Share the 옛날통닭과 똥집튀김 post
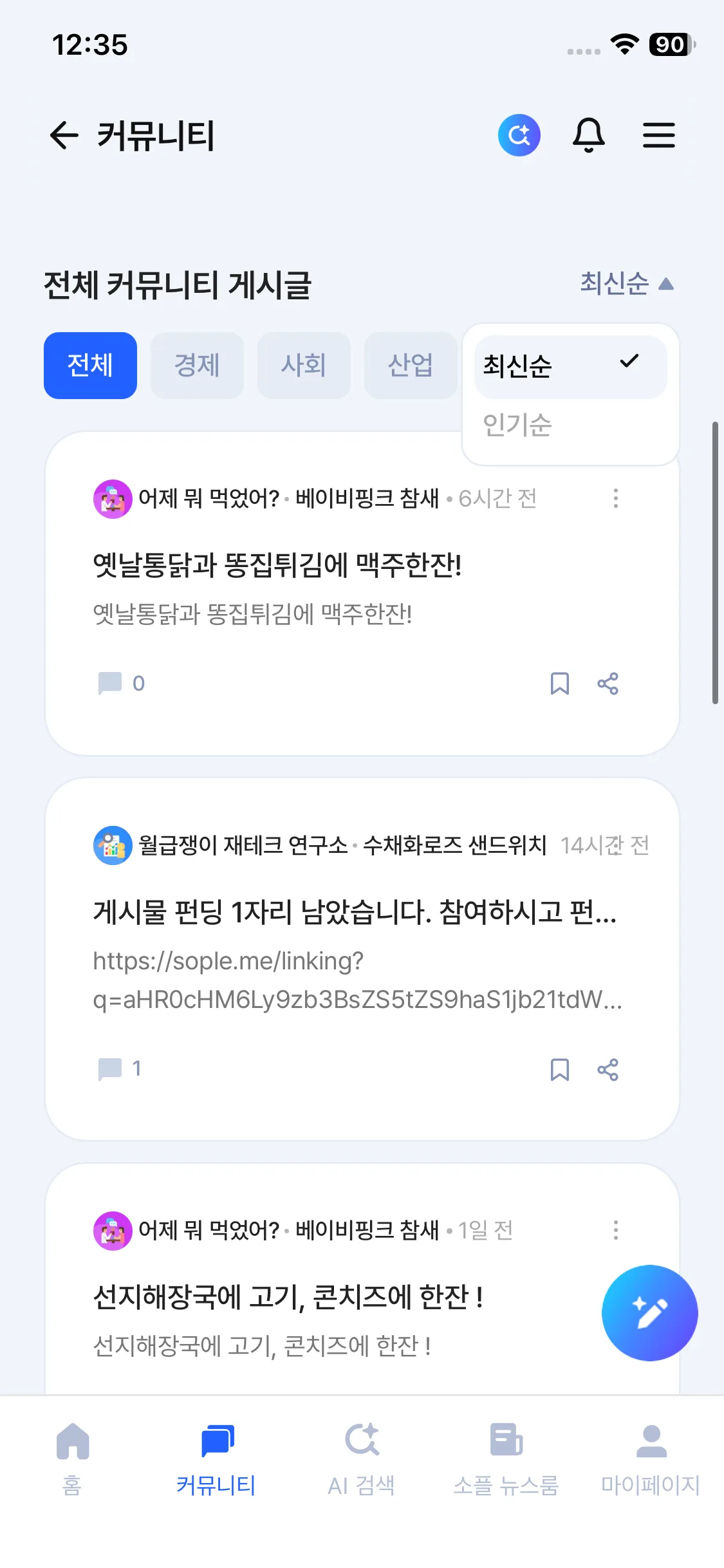The height and width of the screenshot is (1568, 724). click(607, 684)
